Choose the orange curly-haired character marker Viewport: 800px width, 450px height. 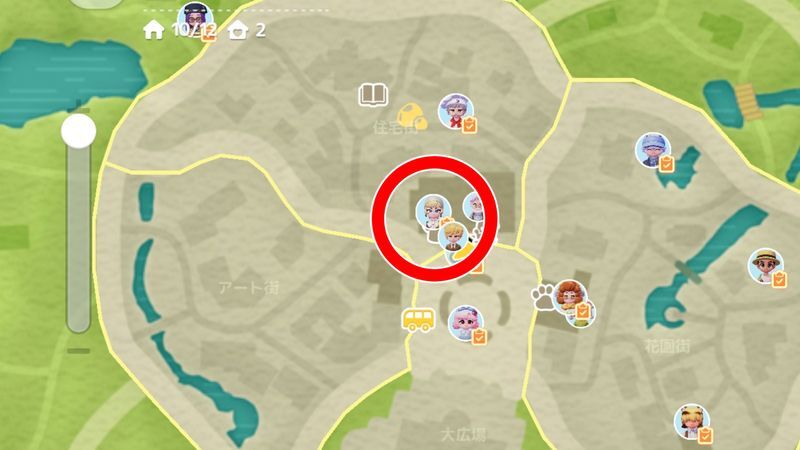569,297
